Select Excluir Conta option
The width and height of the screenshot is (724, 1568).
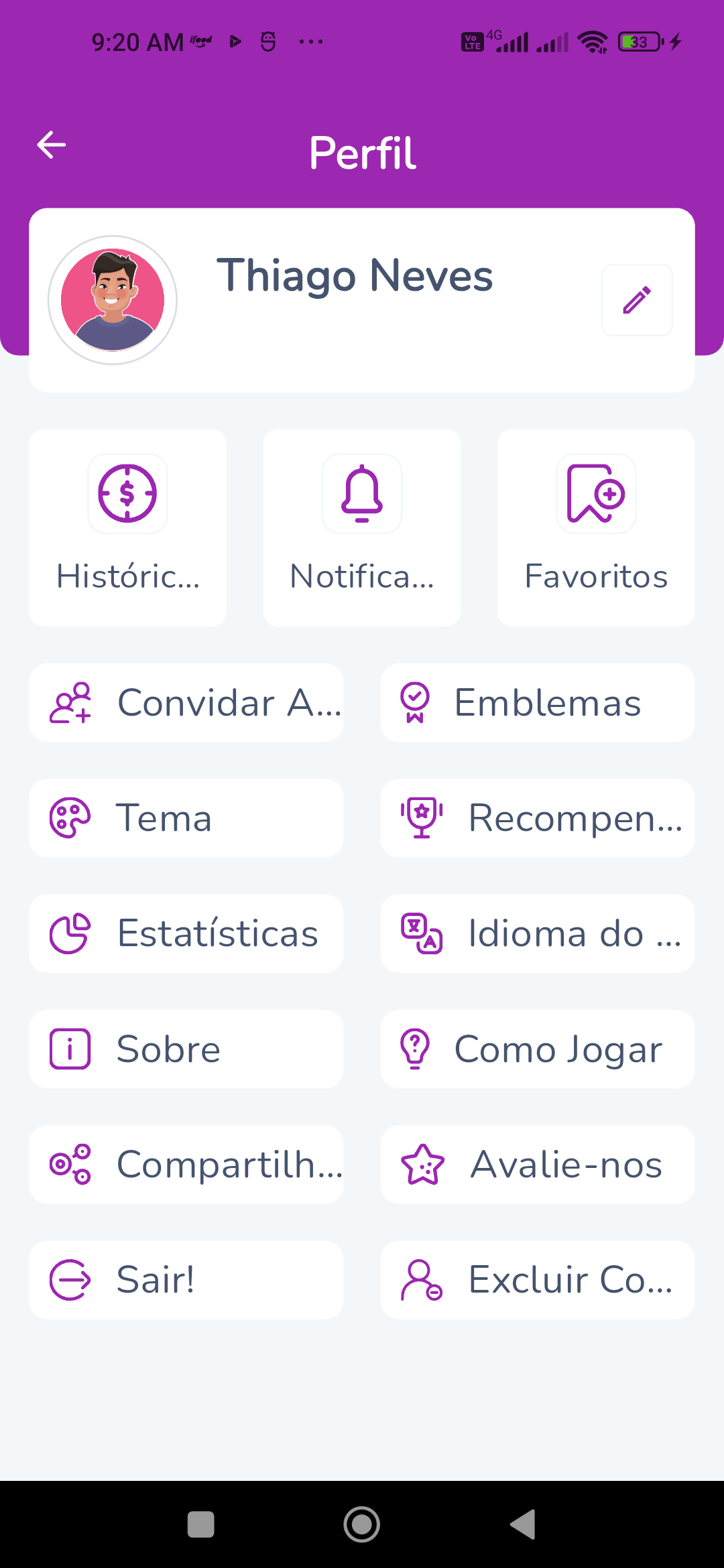[x=538, y=1280]
